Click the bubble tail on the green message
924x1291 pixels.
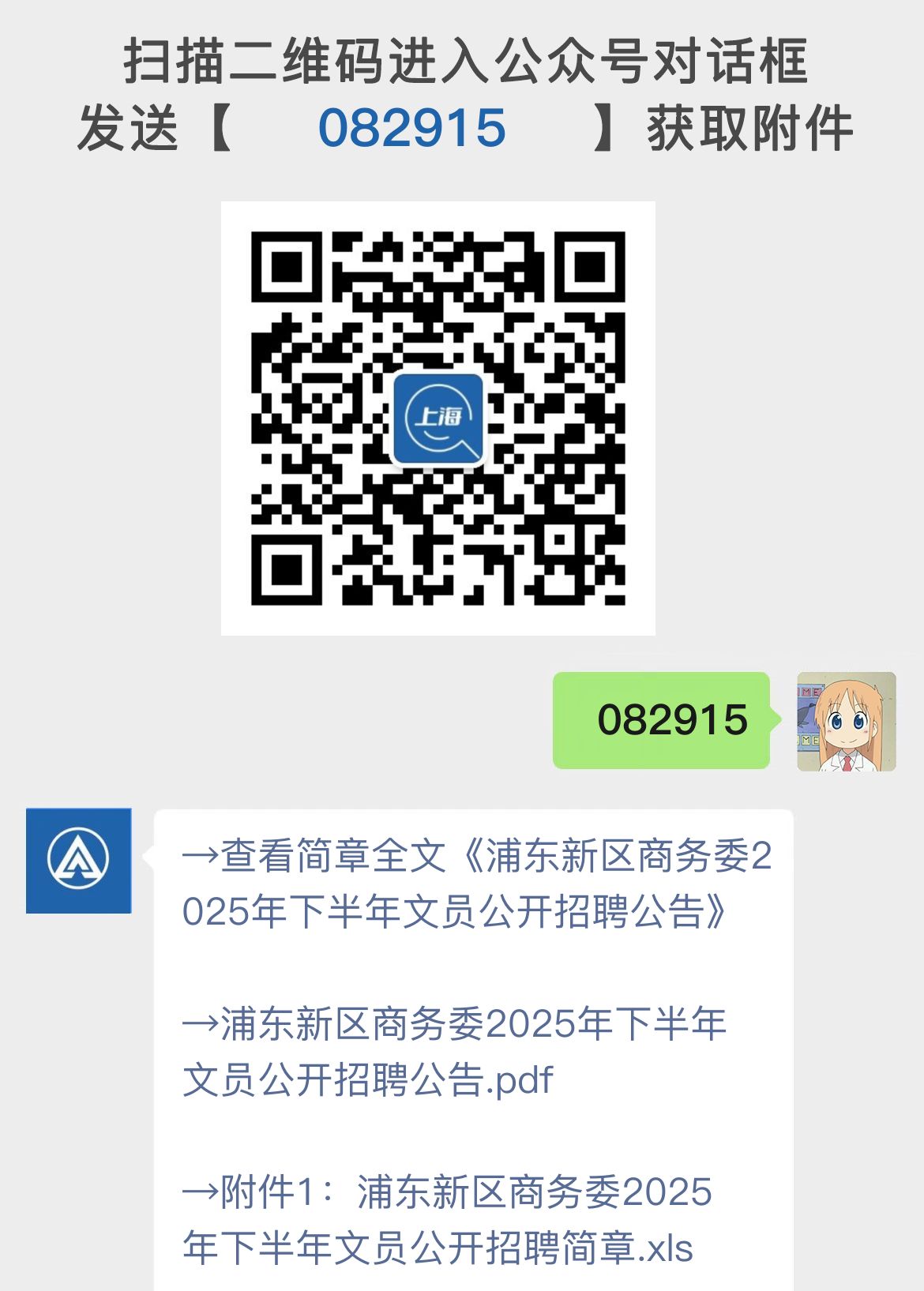[772, 720]
